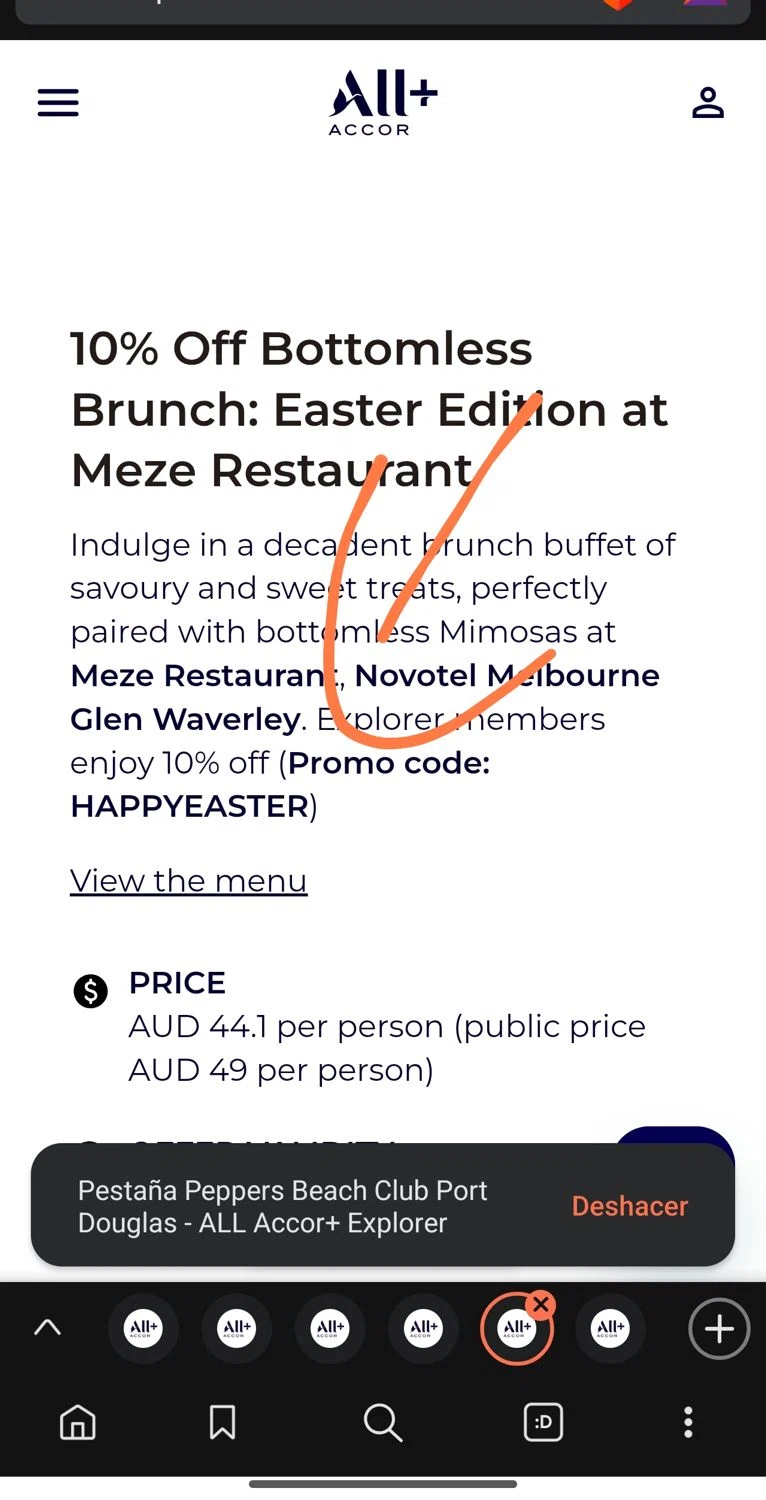Image resolution: width=766 pixels, height=1500 pixels.
Task: Open the bookmarks icon
Action: 222,1422
